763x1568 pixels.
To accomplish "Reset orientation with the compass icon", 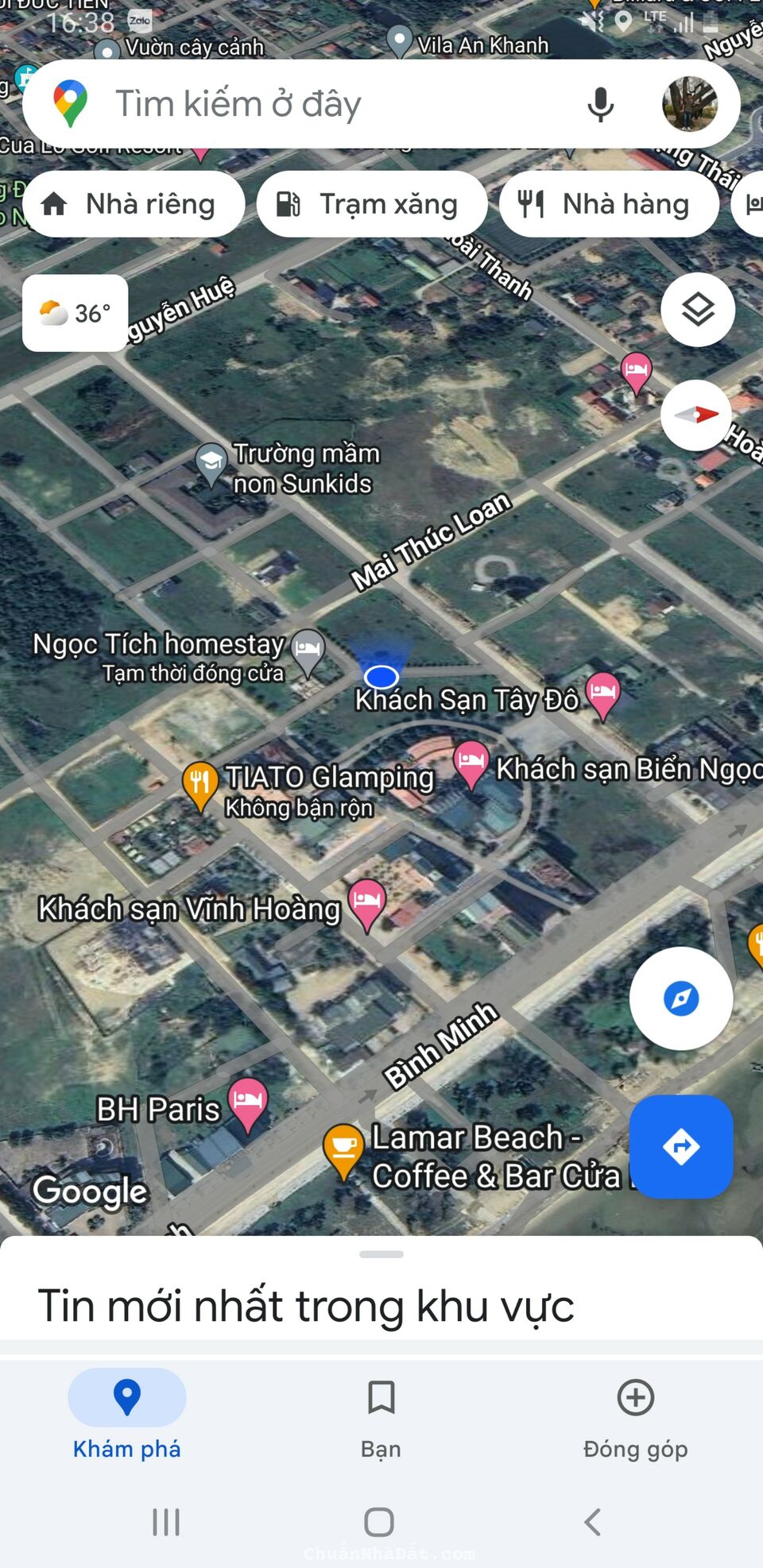I will click(697, 415).
